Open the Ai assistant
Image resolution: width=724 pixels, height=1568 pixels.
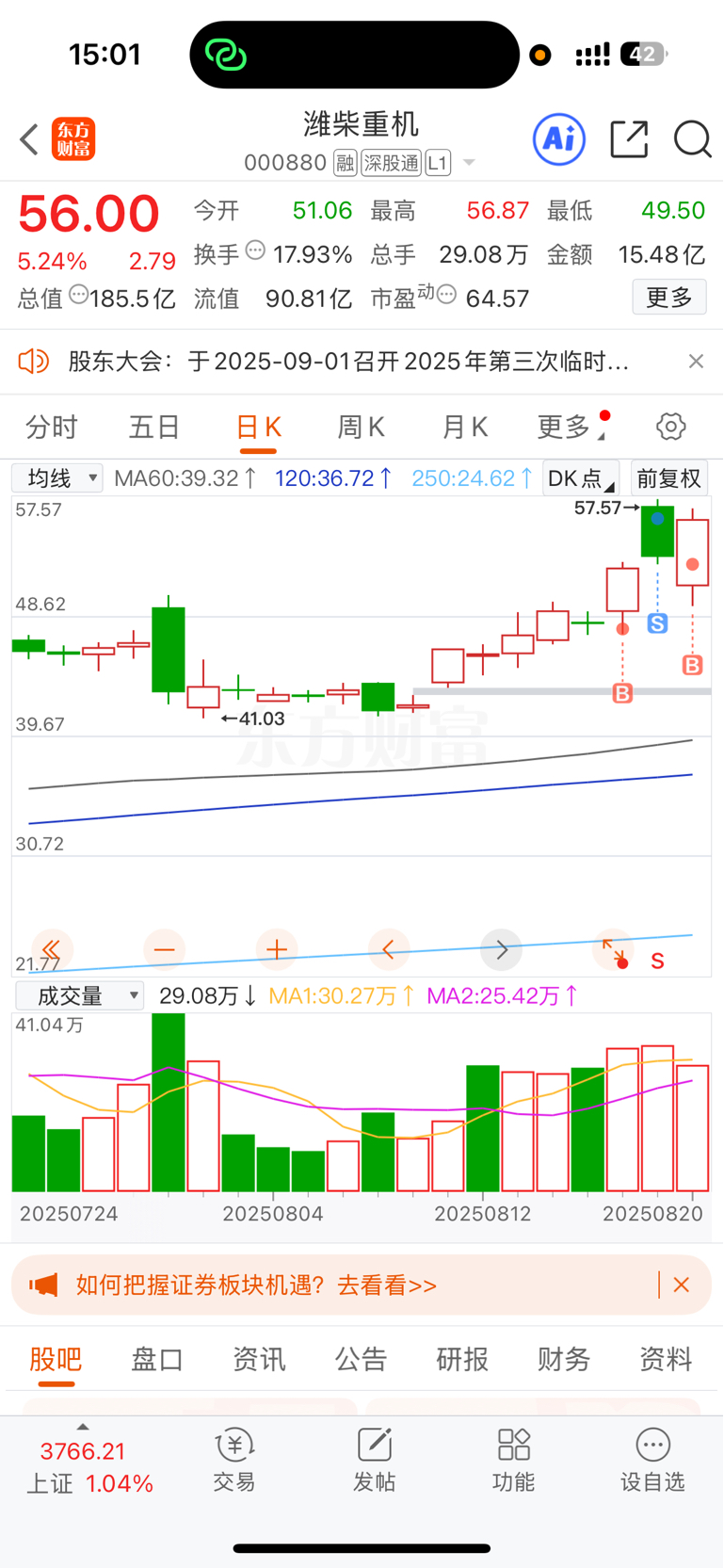[559, 139]
